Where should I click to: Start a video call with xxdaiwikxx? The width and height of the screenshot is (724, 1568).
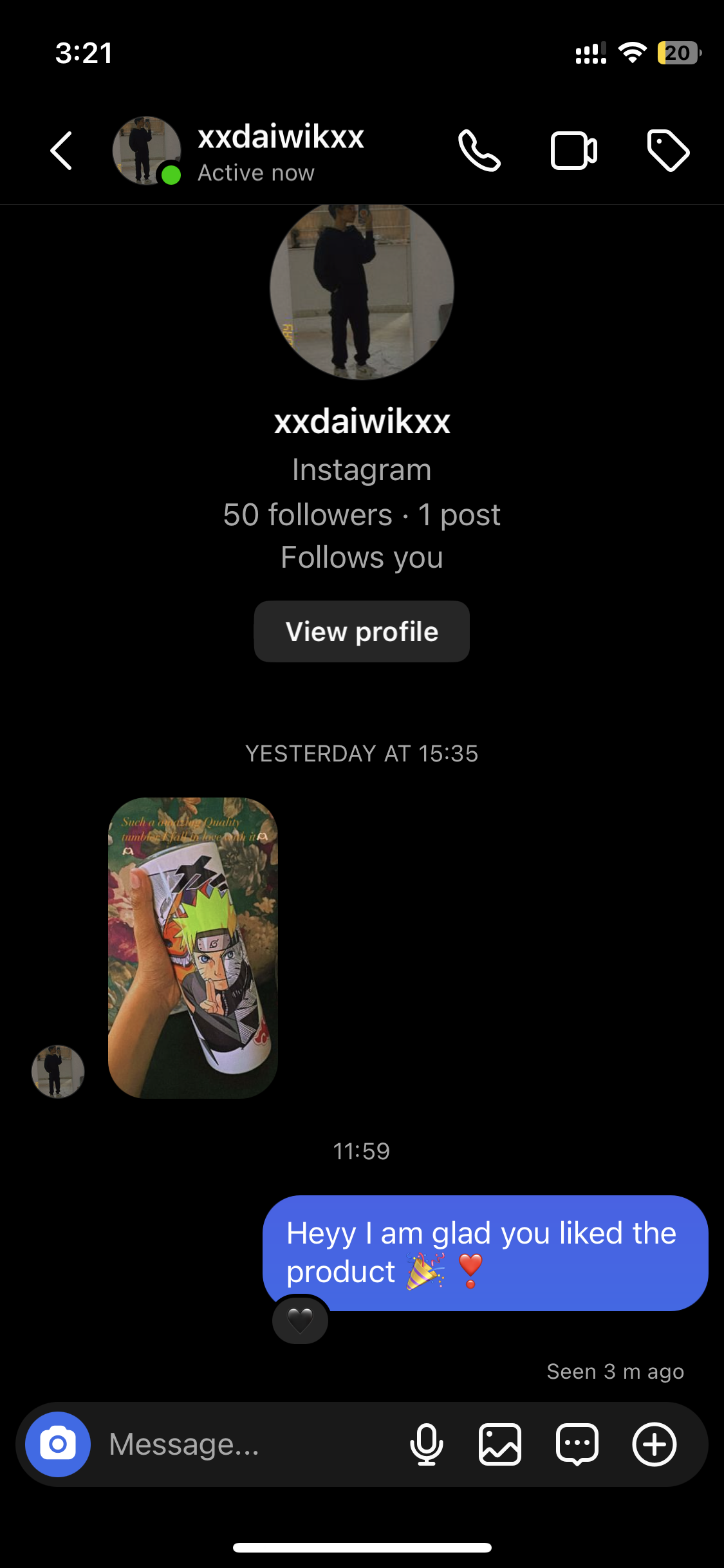(573, 151)
